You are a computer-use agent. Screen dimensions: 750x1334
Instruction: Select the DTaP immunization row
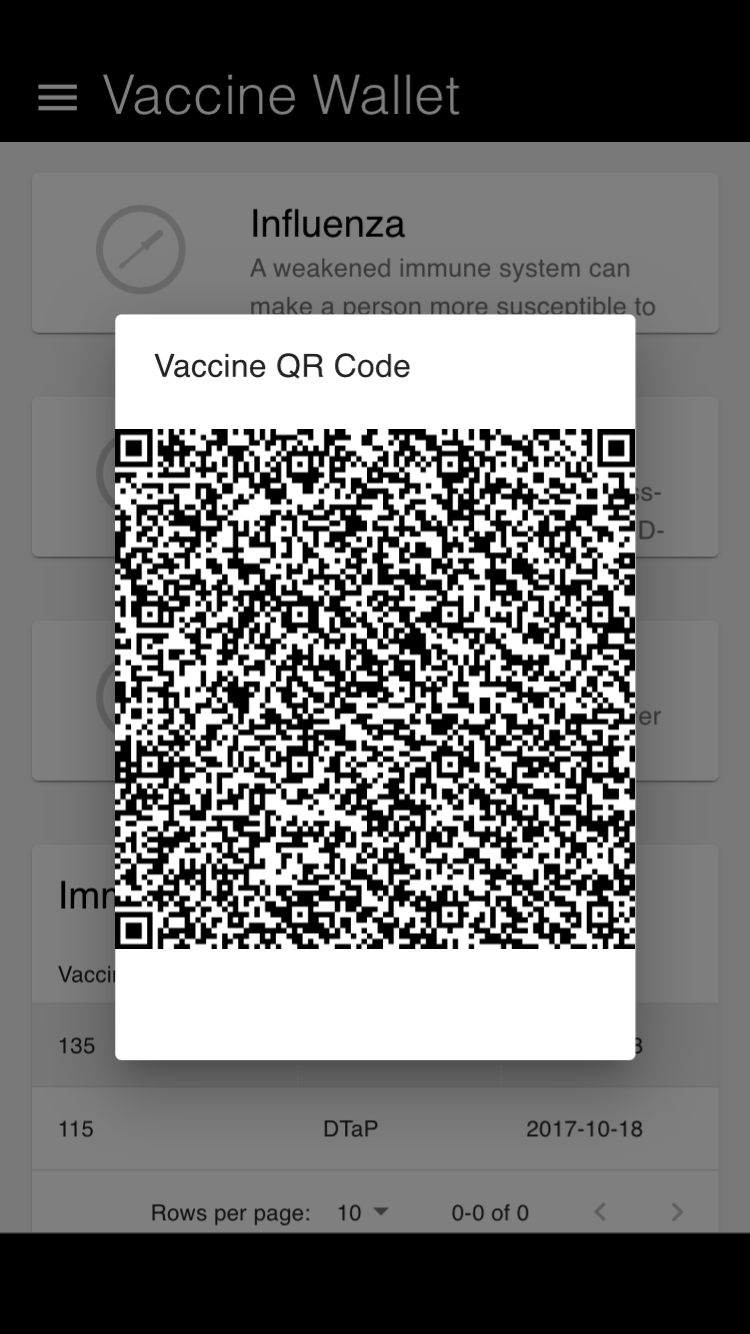pos(375,1128)
